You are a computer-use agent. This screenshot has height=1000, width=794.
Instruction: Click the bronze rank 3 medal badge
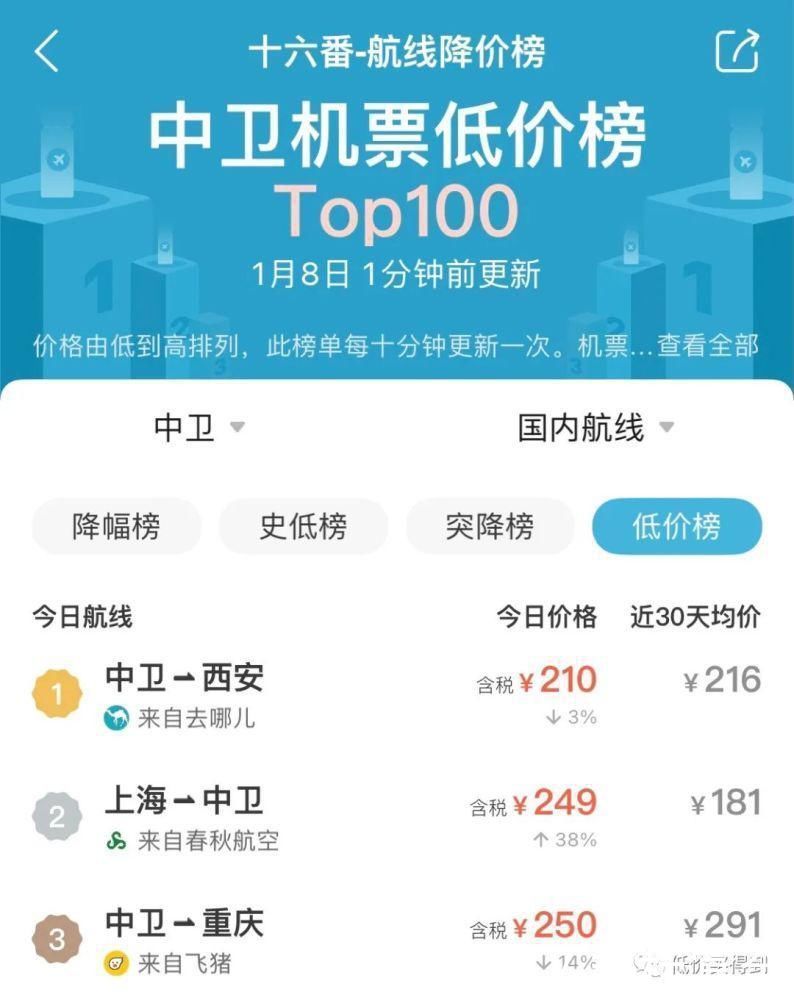coord(57,940)
